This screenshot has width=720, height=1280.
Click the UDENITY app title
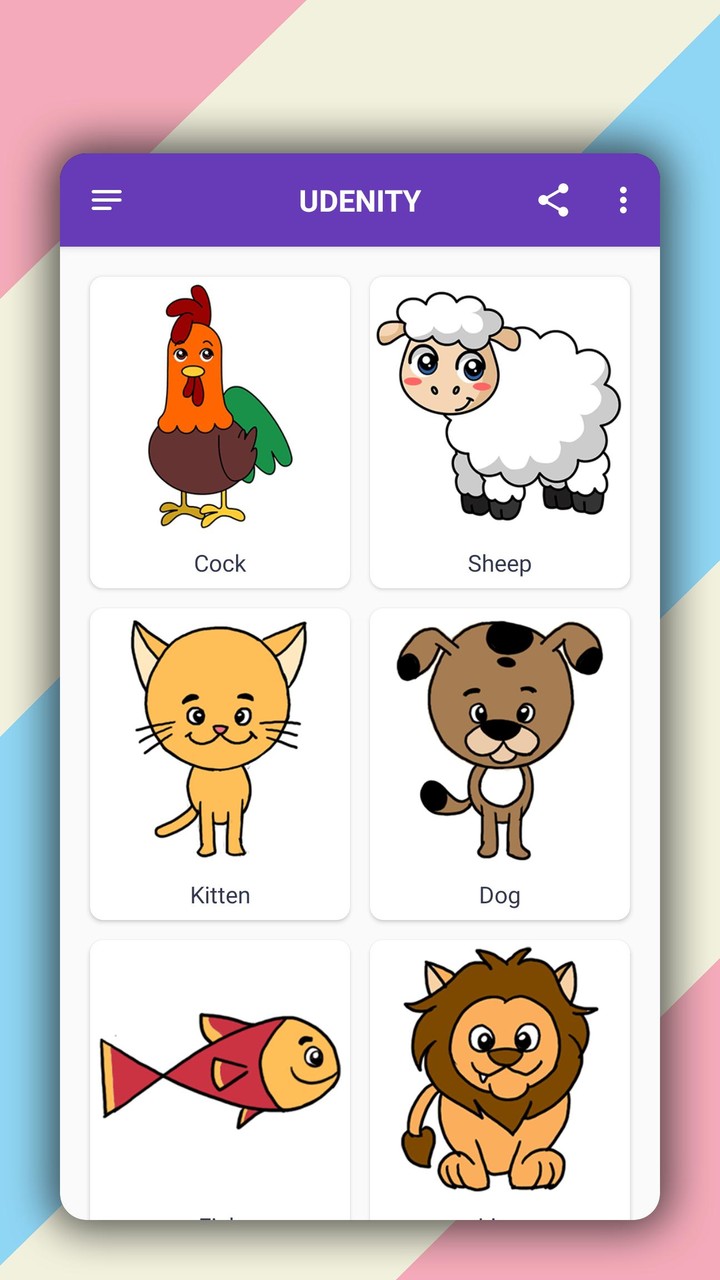[x=360, y=200]
